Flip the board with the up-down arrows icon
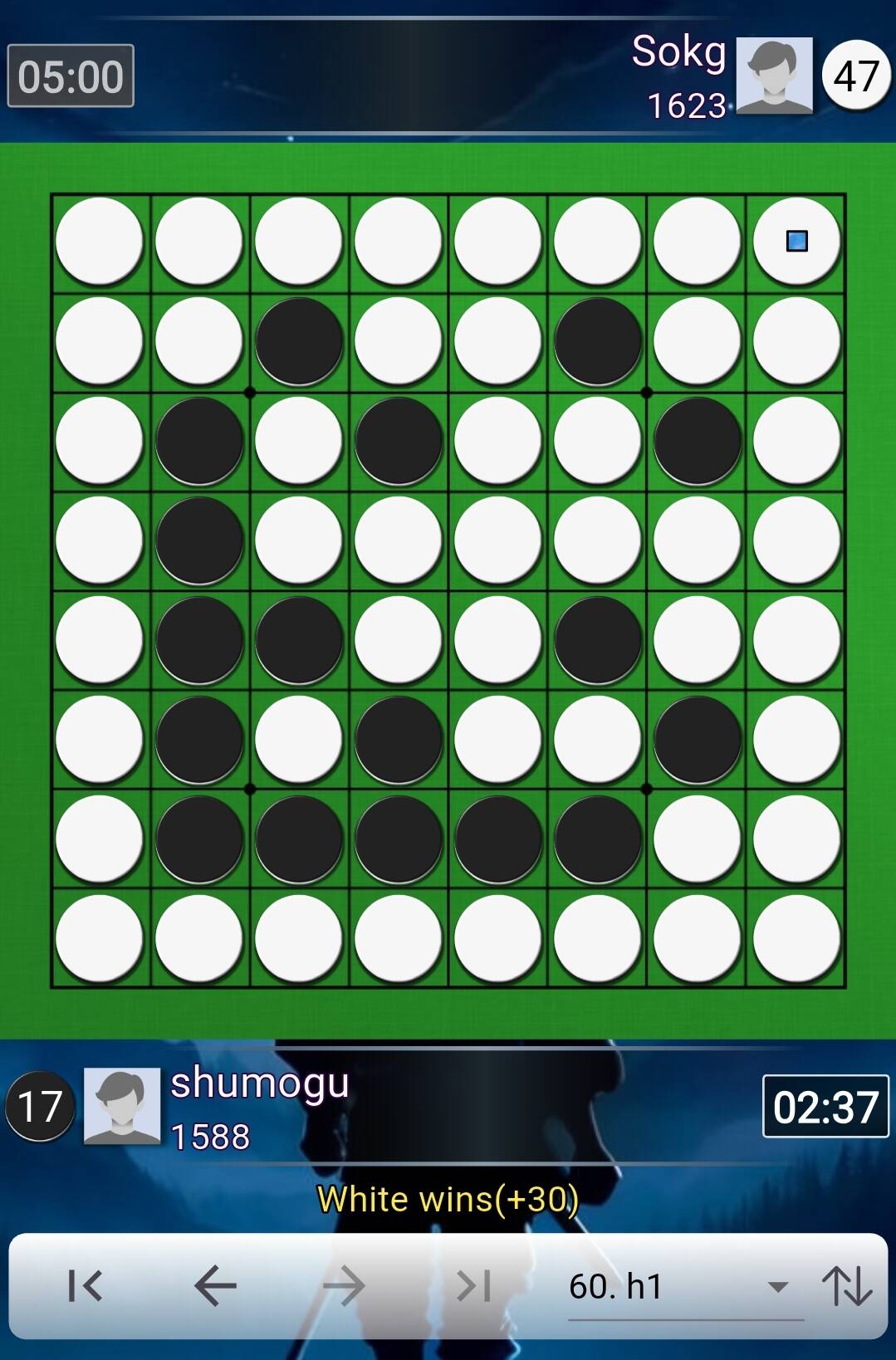Image resolution: width=896 pixels, height=1360 pixels. tap(847, 1286)
